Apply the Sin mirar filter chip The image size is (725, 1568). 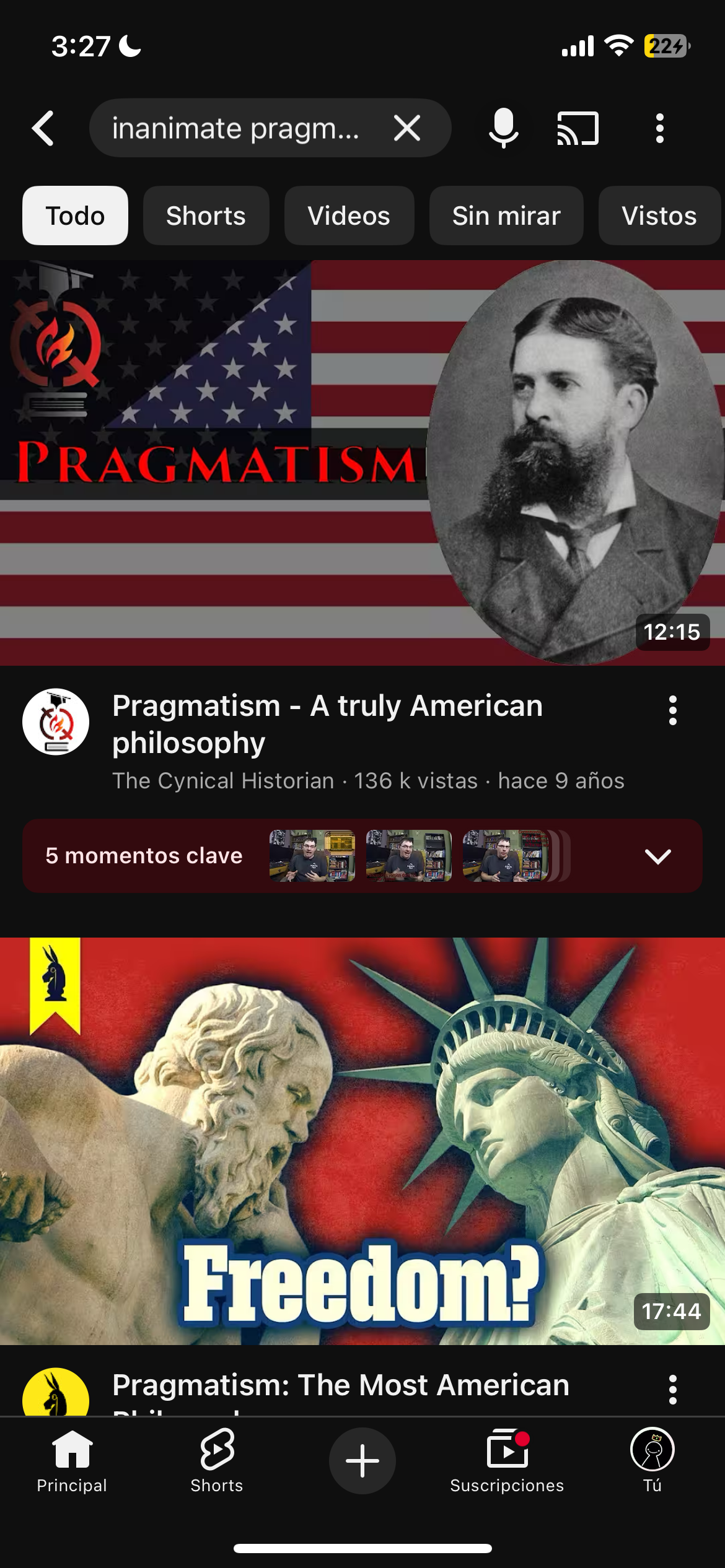[506, 216]
